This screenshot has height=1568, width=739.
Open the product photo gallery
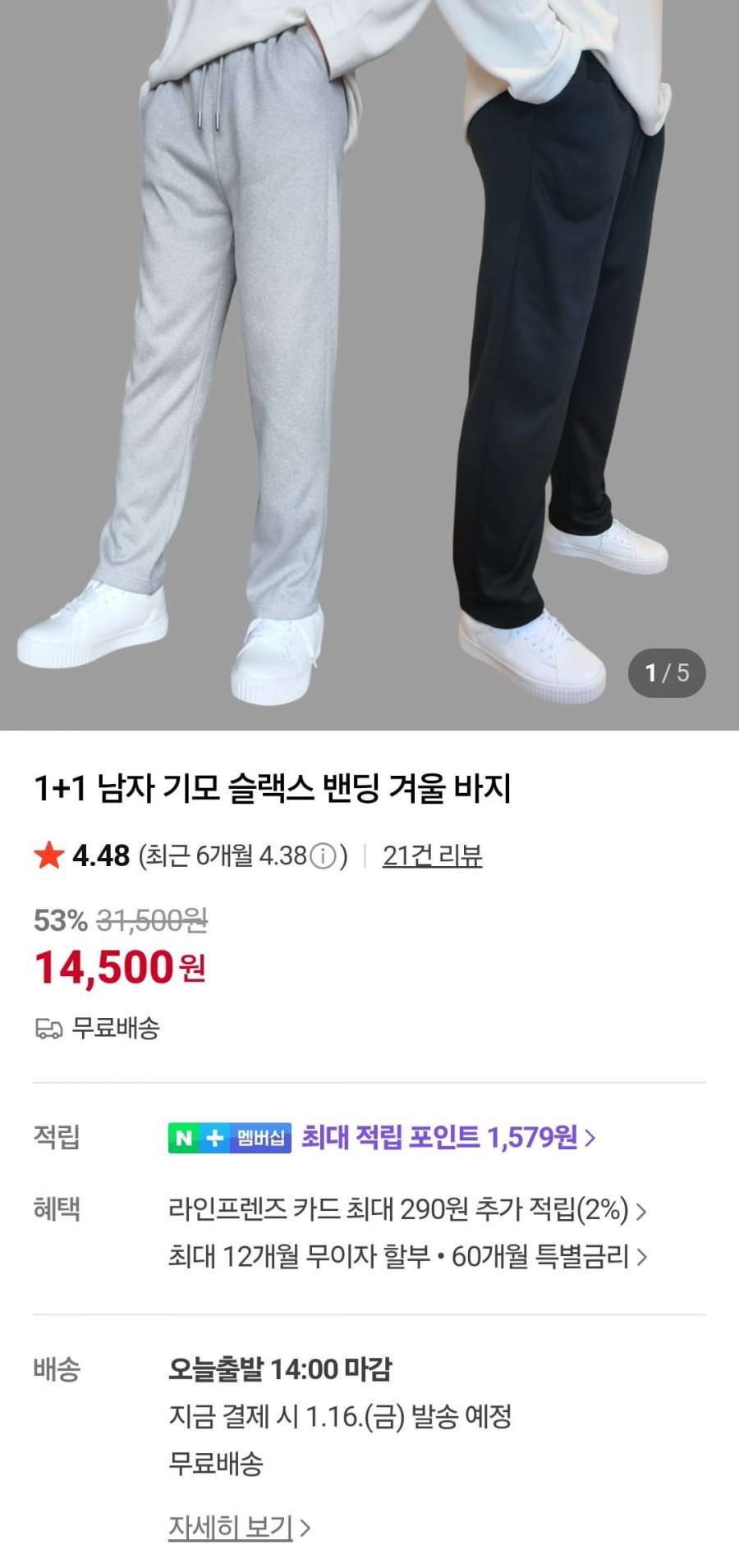[369, 361]
